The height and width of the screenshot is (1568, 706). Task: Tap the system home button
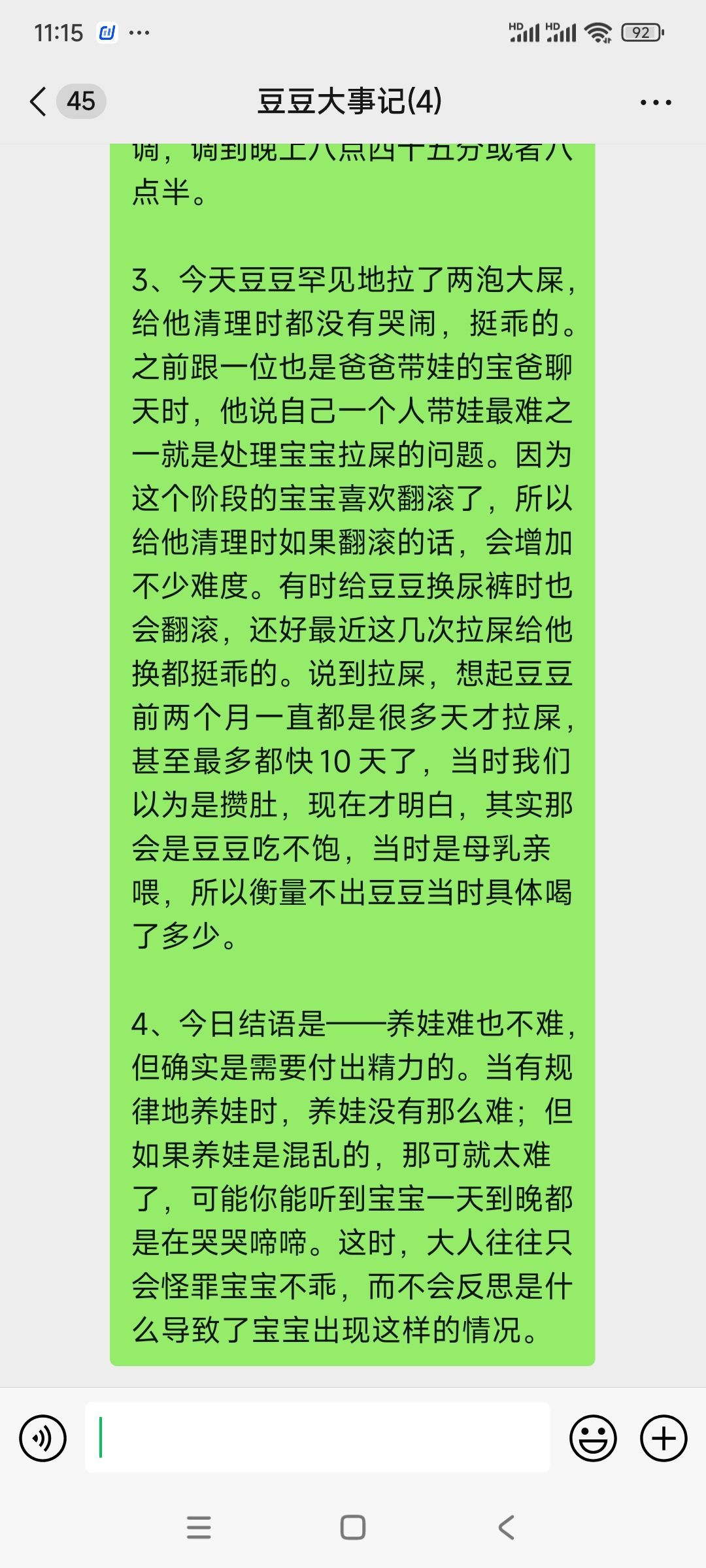click(x=353, y=1527)
